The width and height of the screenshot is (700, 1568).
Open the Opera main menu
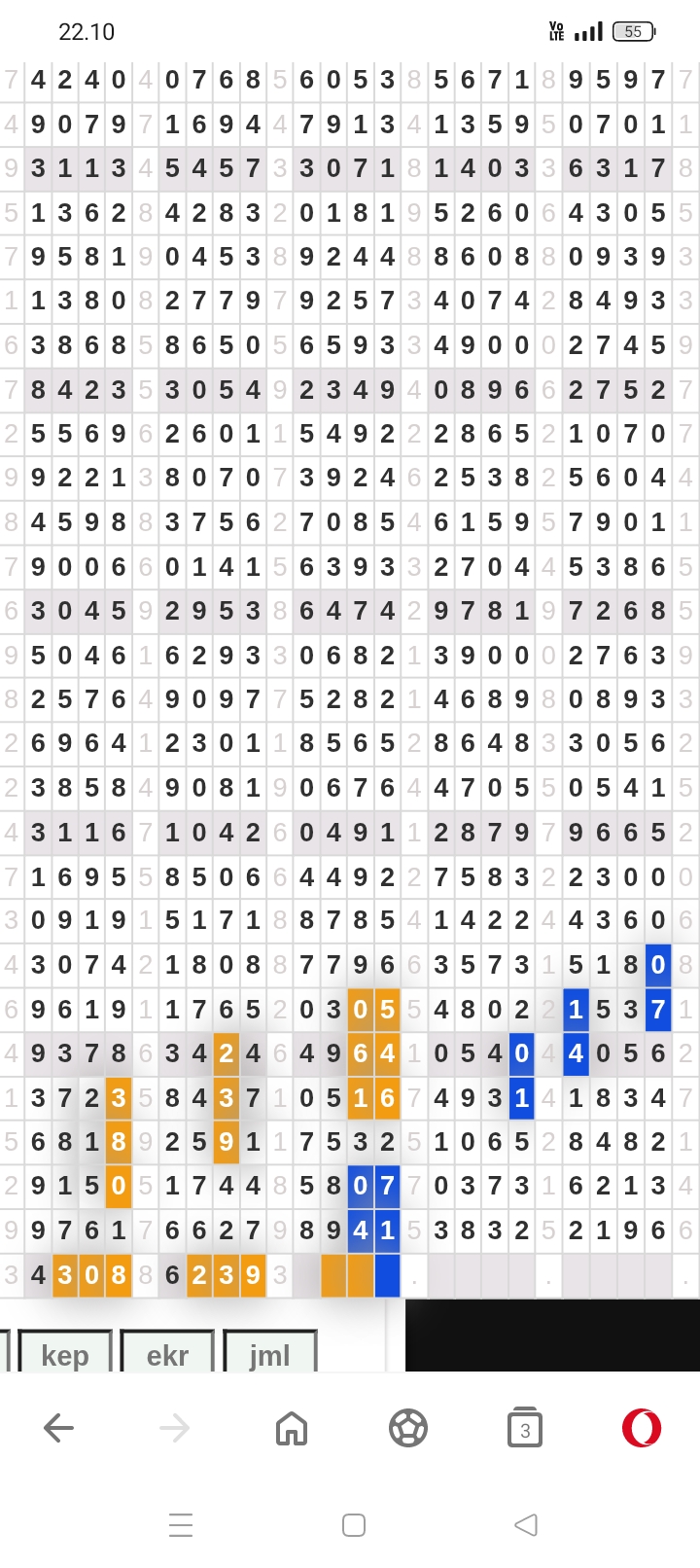(x=642, y=1428)
